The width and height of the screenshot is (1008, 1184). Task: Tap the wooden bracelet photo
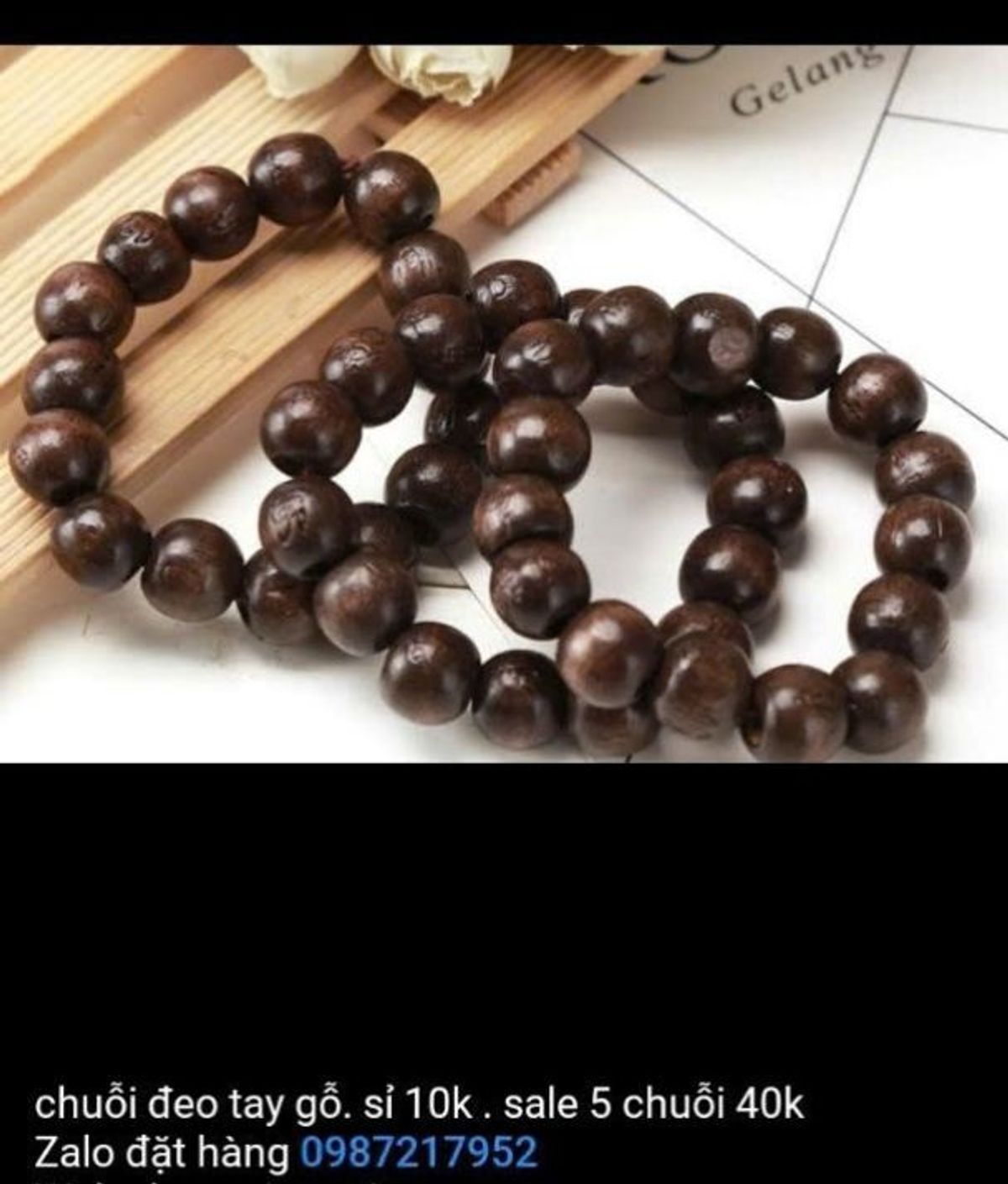pos(504,403)
